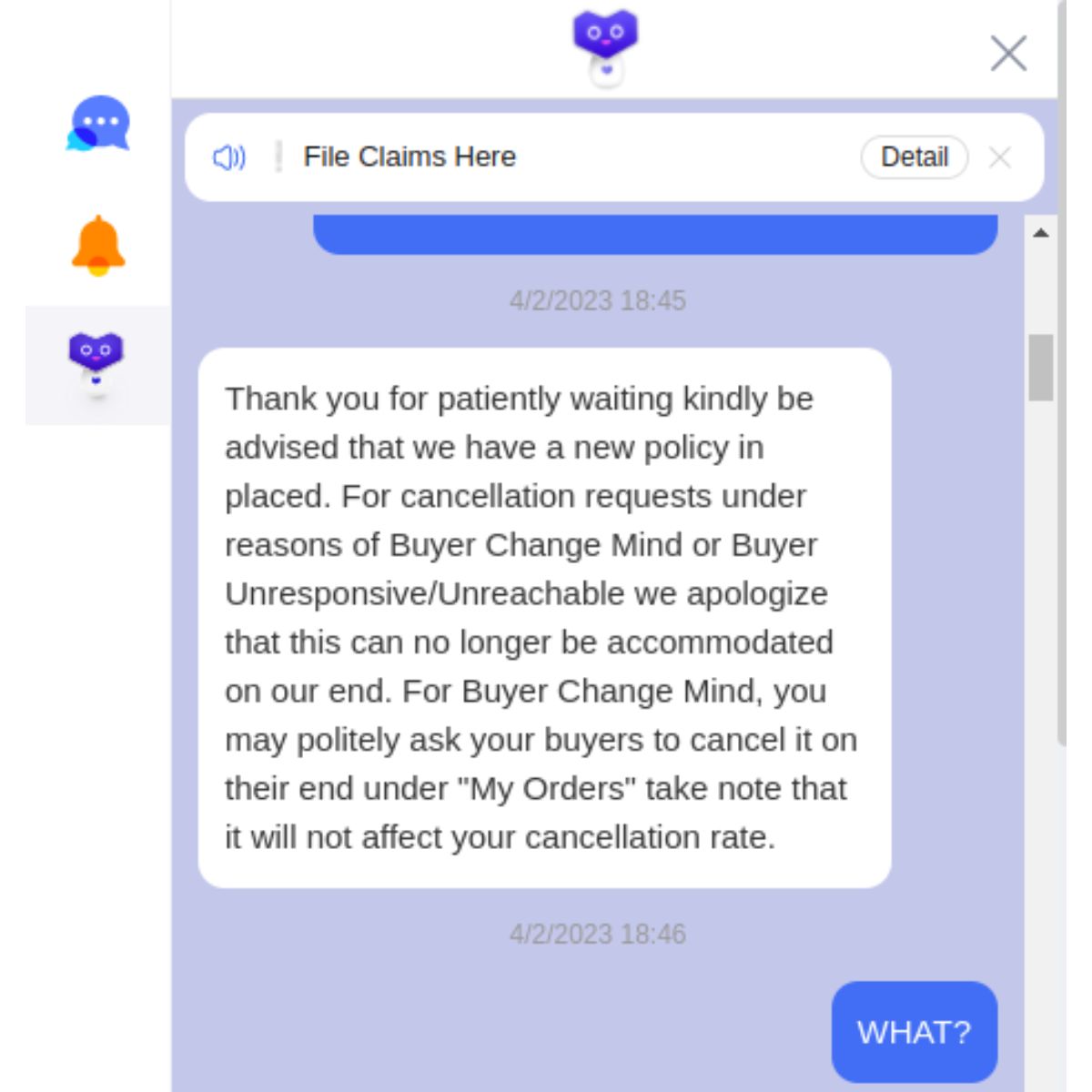Open the chat messages tab in sidebar

pyautogui.click(x=98, y=123)
